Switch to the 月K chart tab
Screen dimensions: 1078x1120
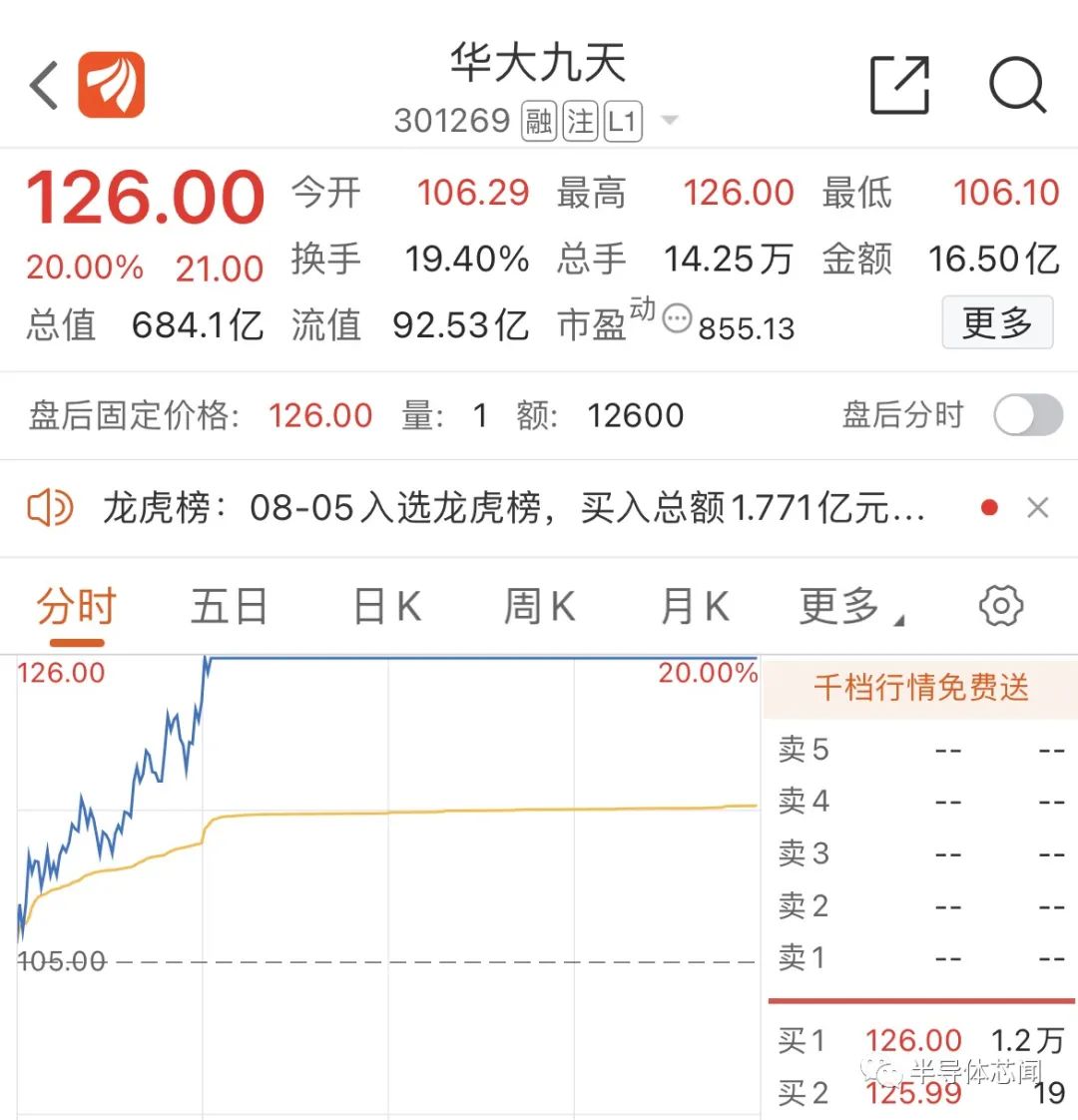(x=695, y=607)
